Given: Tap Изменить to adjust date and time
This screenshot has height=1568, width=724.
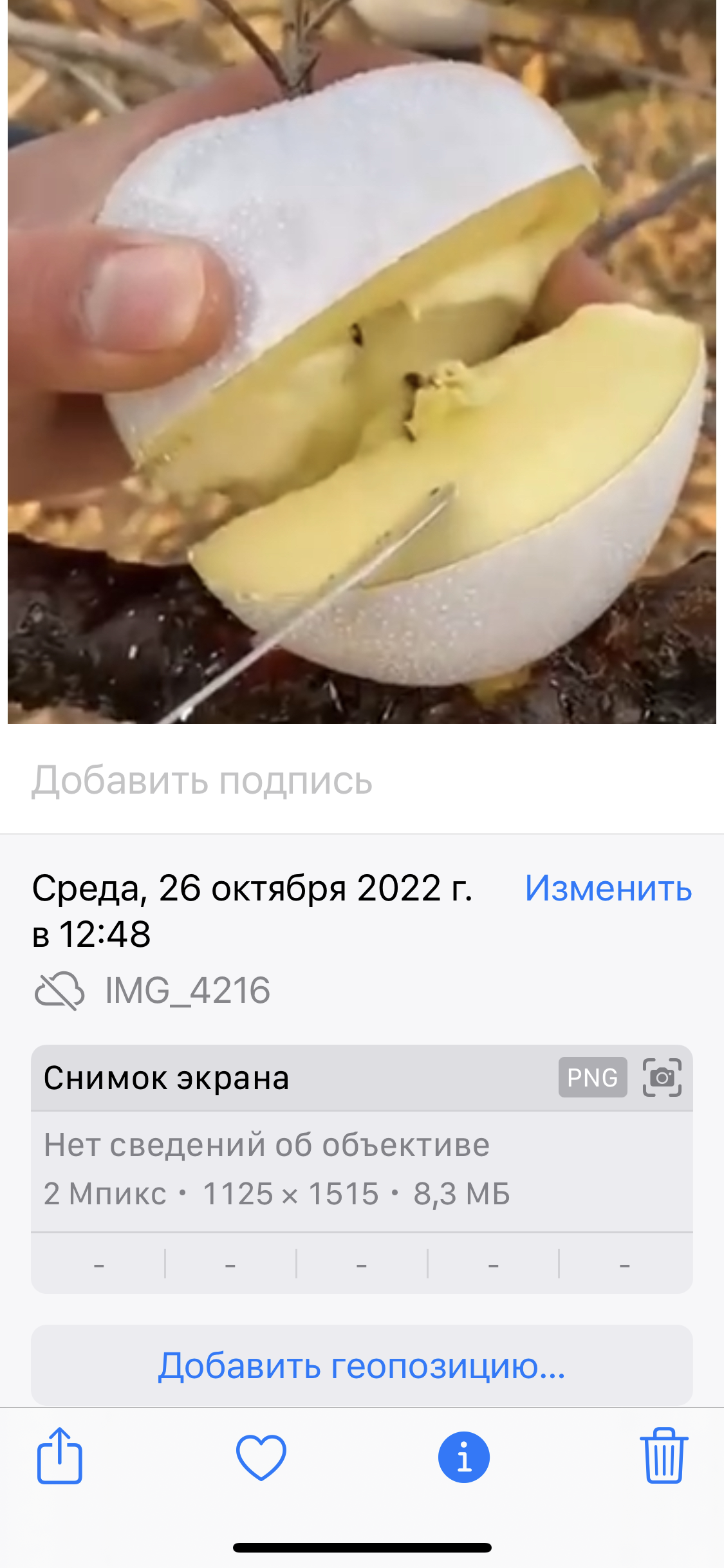Looking at the screenshot, I should pos(608,888).
